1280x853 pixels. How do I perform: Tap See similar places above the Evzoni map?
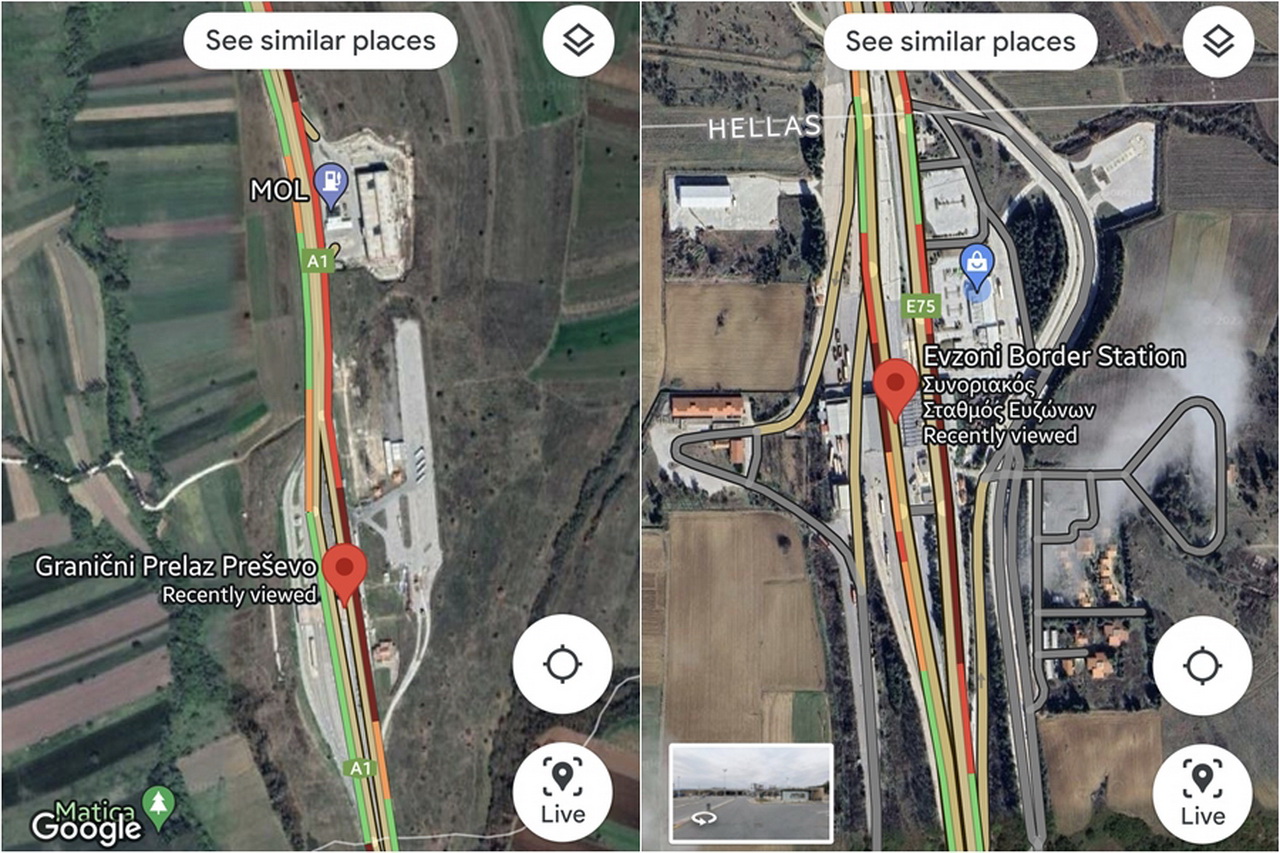tap(960, 41)
